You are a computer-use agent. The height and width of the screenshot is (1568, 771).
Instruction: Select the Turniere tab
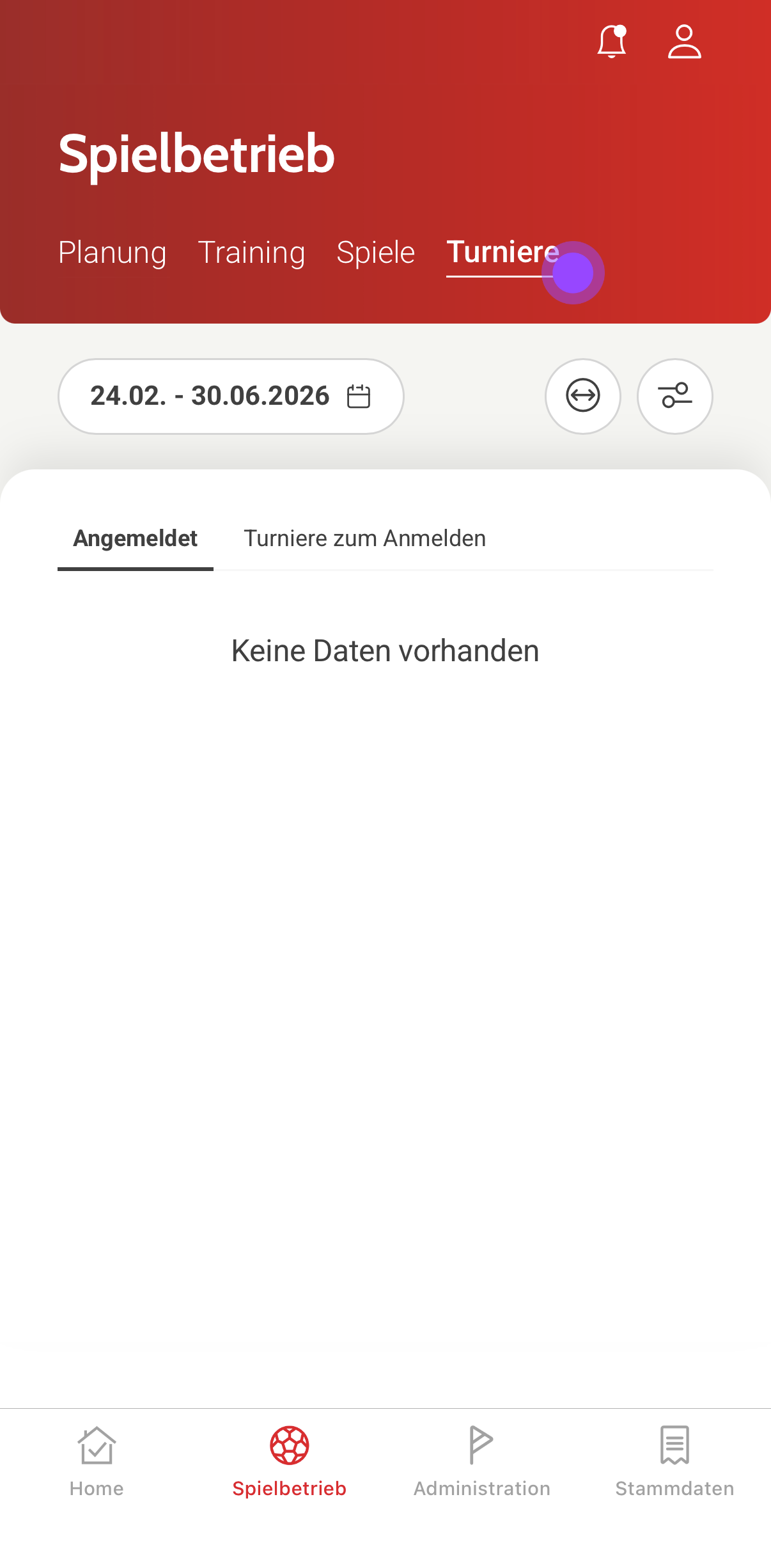[502, 253]
